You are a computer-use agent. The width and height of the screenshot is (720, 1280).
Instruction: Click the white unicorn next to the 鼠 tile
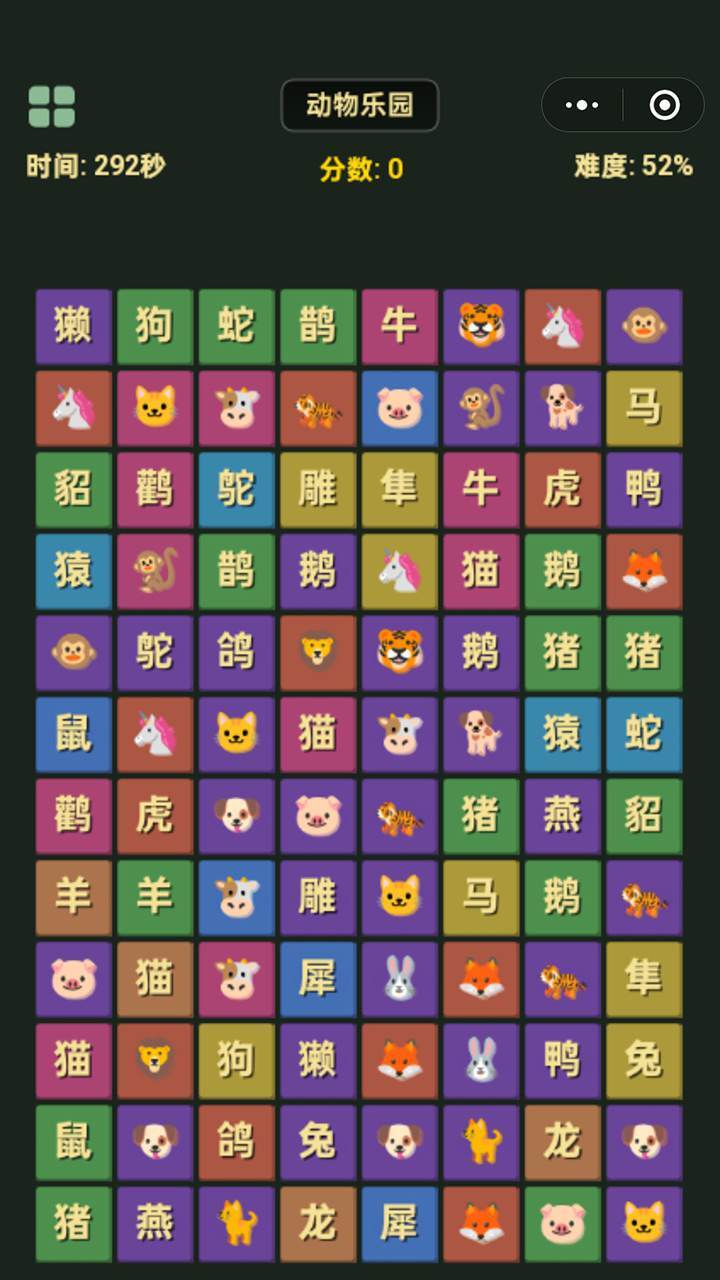[x=154, y=735]
